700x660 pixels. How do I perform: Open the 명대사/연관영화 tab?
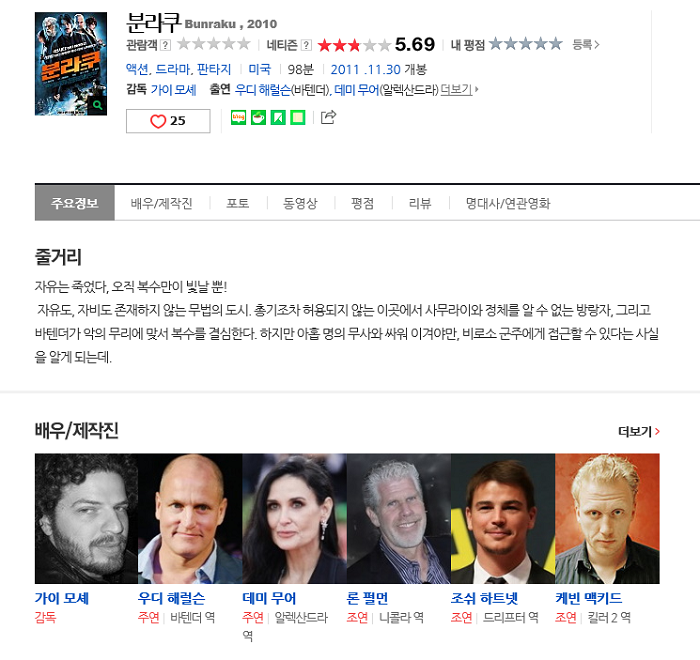(507, 203)
